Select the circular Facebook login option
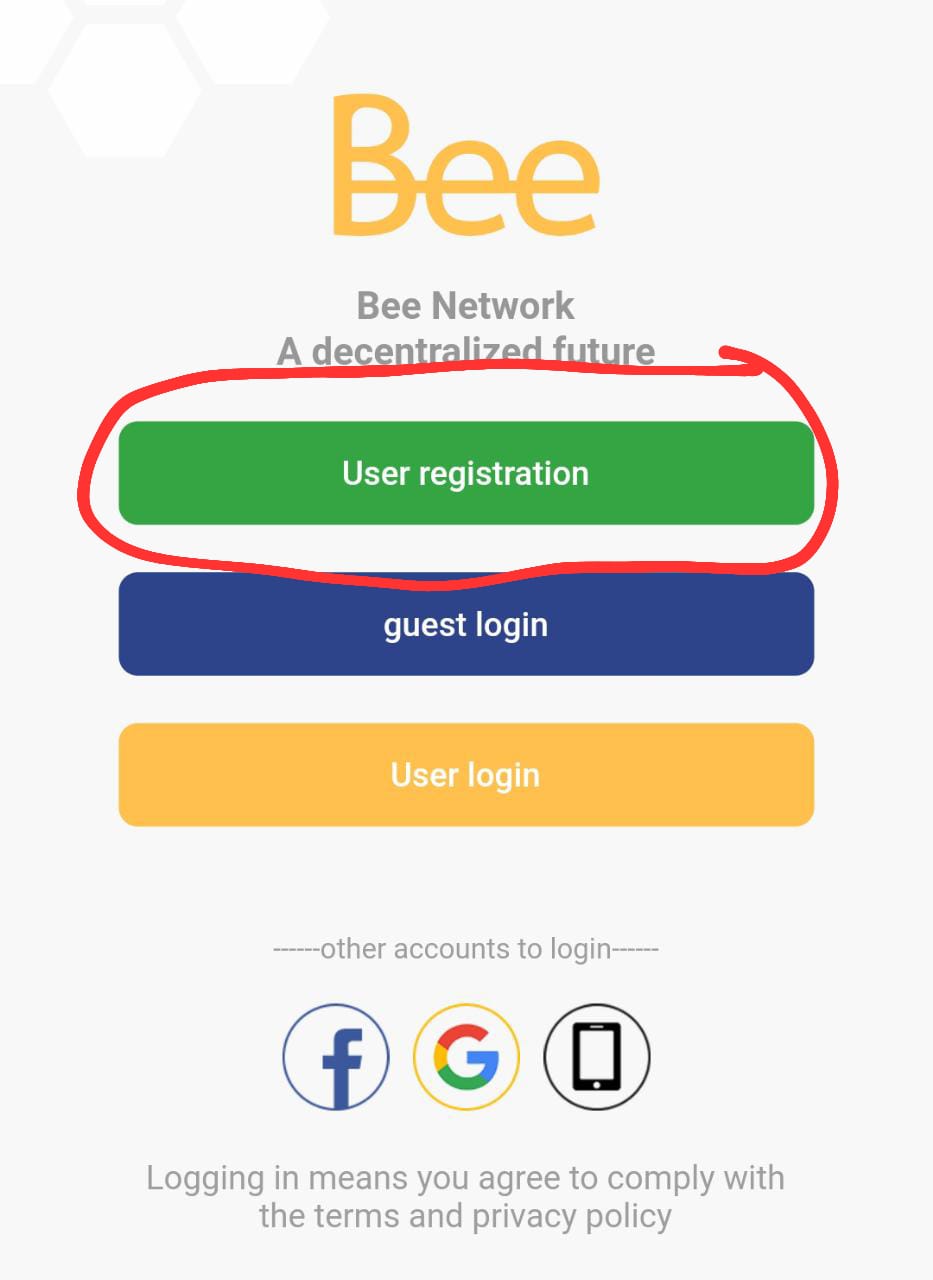 [335, 1055]
